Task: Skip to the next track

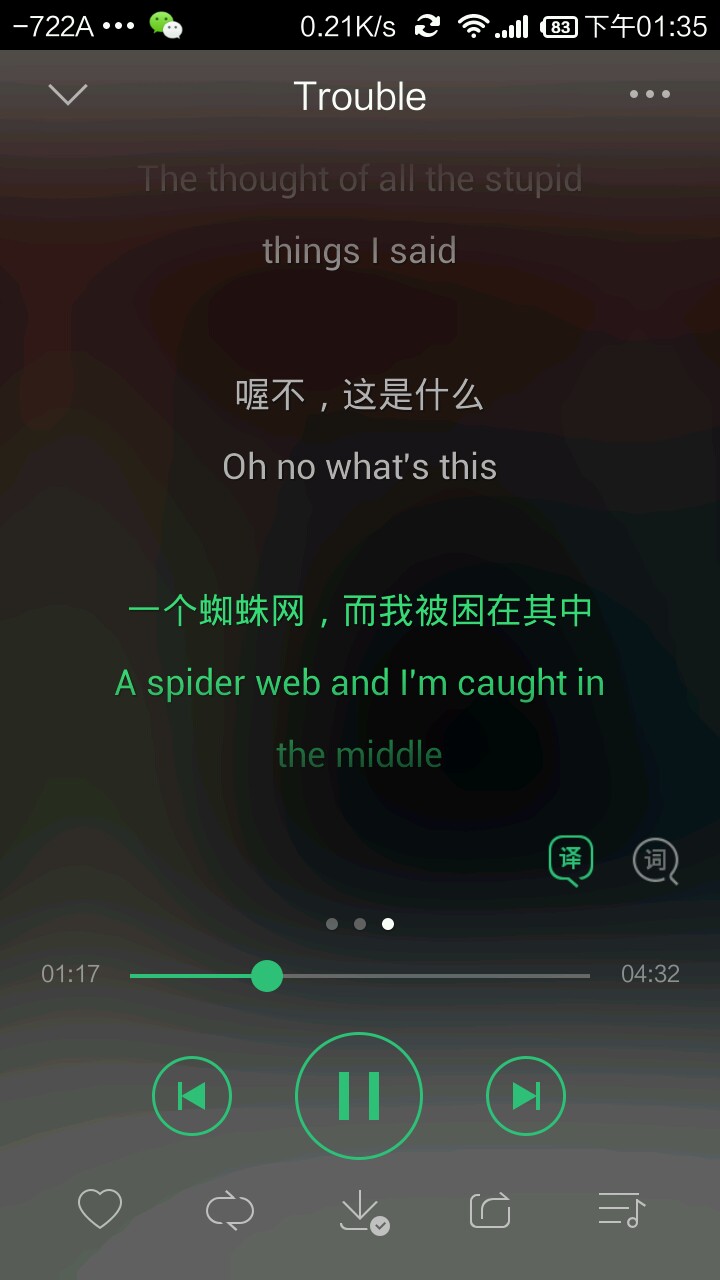Action: 526,1097
